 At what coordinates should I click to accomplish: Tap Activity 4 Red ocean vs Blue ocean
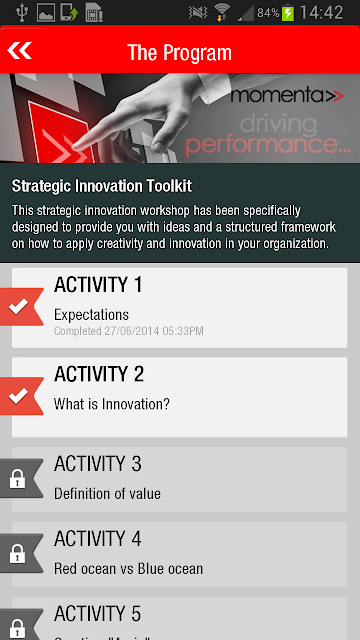tap(180, 554)
